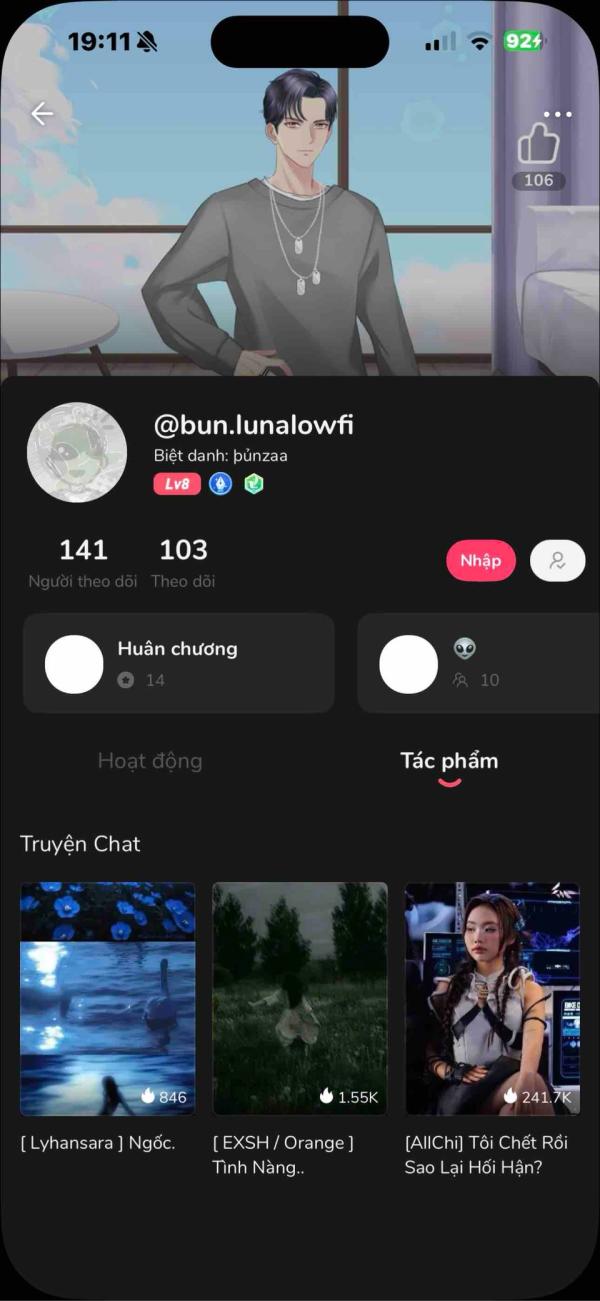Open the Huân chương card
This screenshot has height=1301, width=600.
coord(178,663)
